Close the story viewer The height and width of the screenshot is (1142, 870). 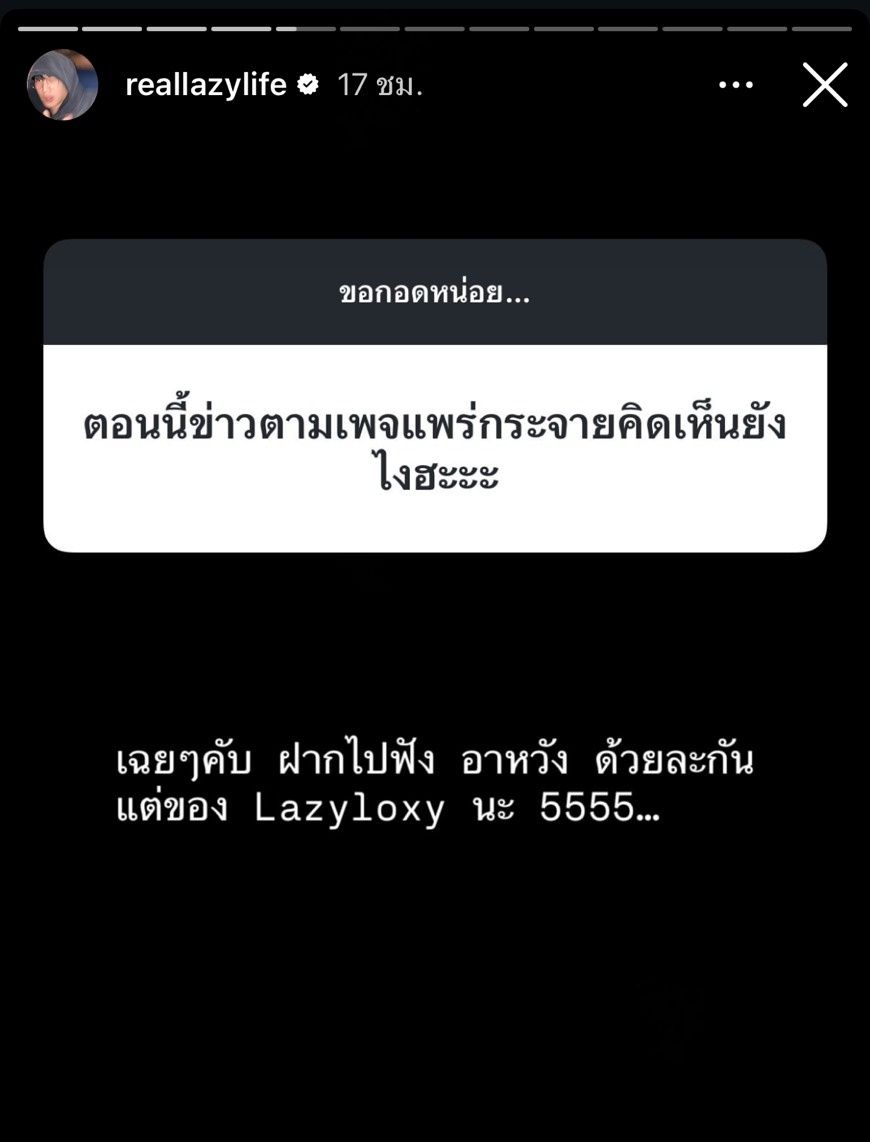pos(825,85)
